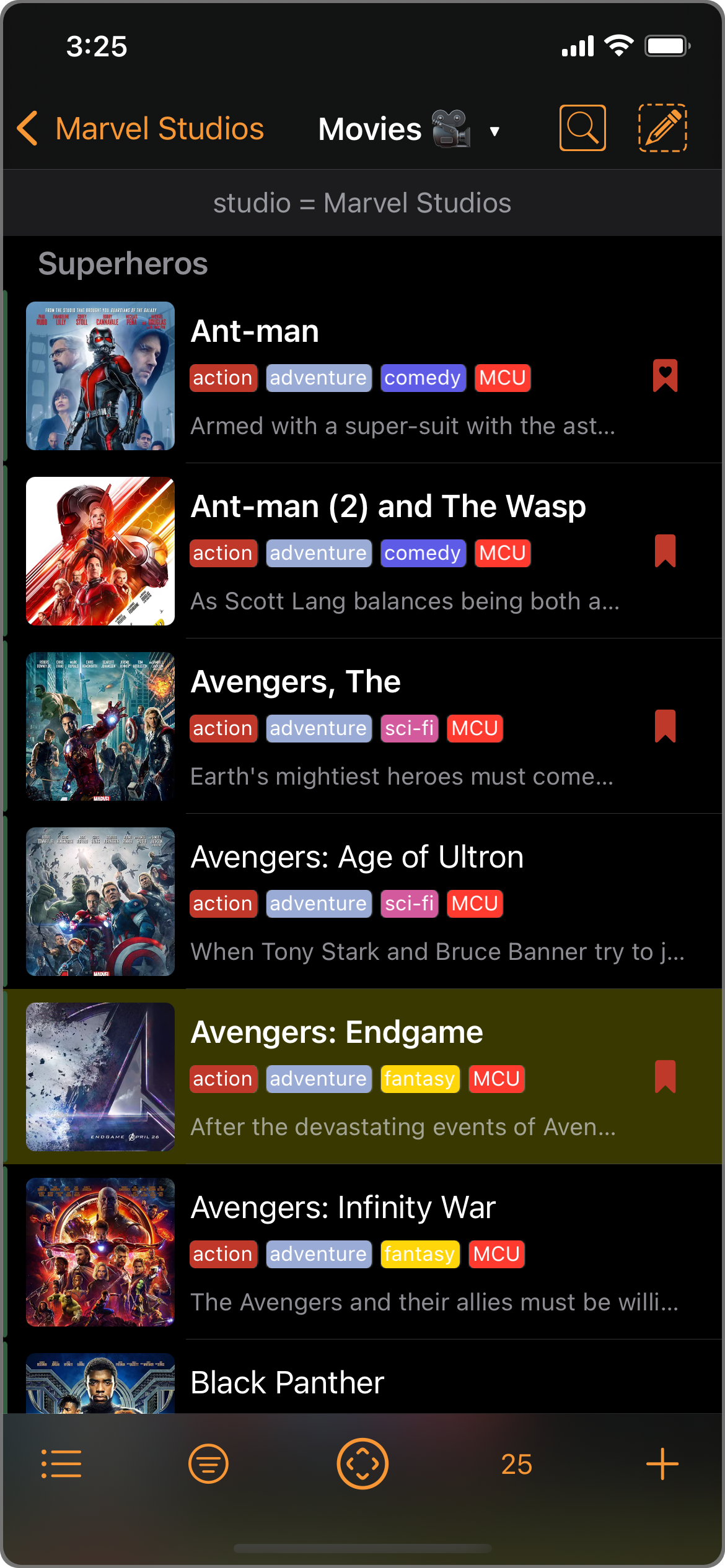
Task: Go back to Marvel Studios
Action: [141, 129]
